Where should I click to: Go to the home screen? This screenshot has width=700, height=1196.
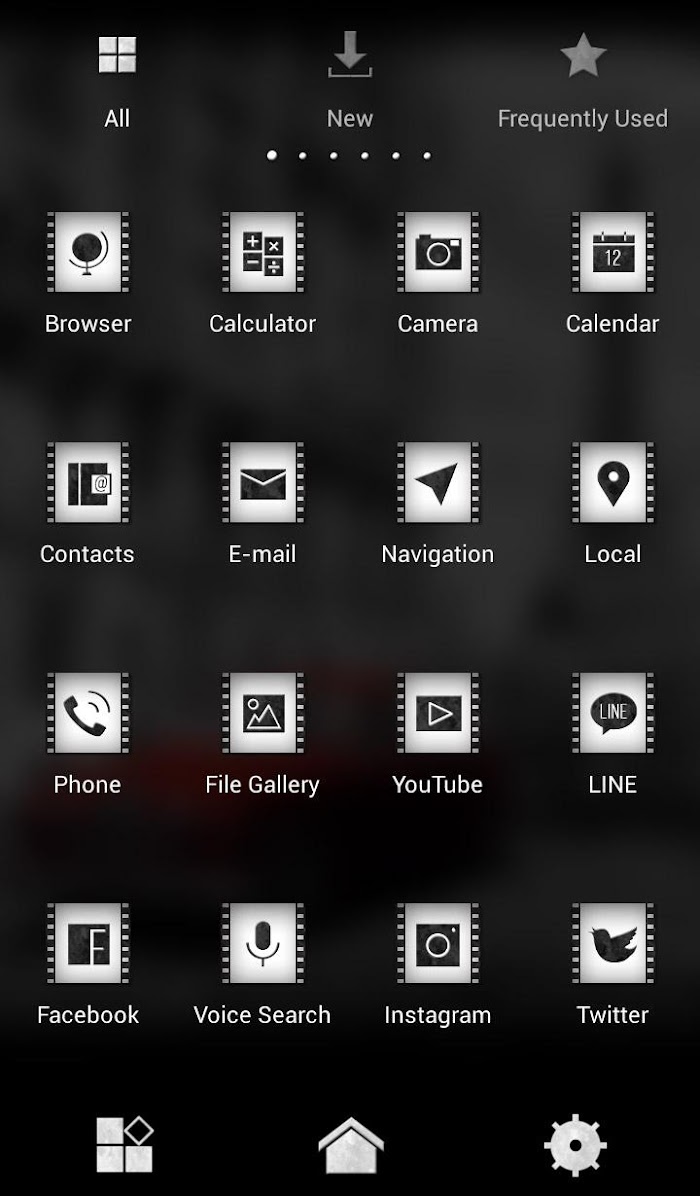(x=351, y=1145)
